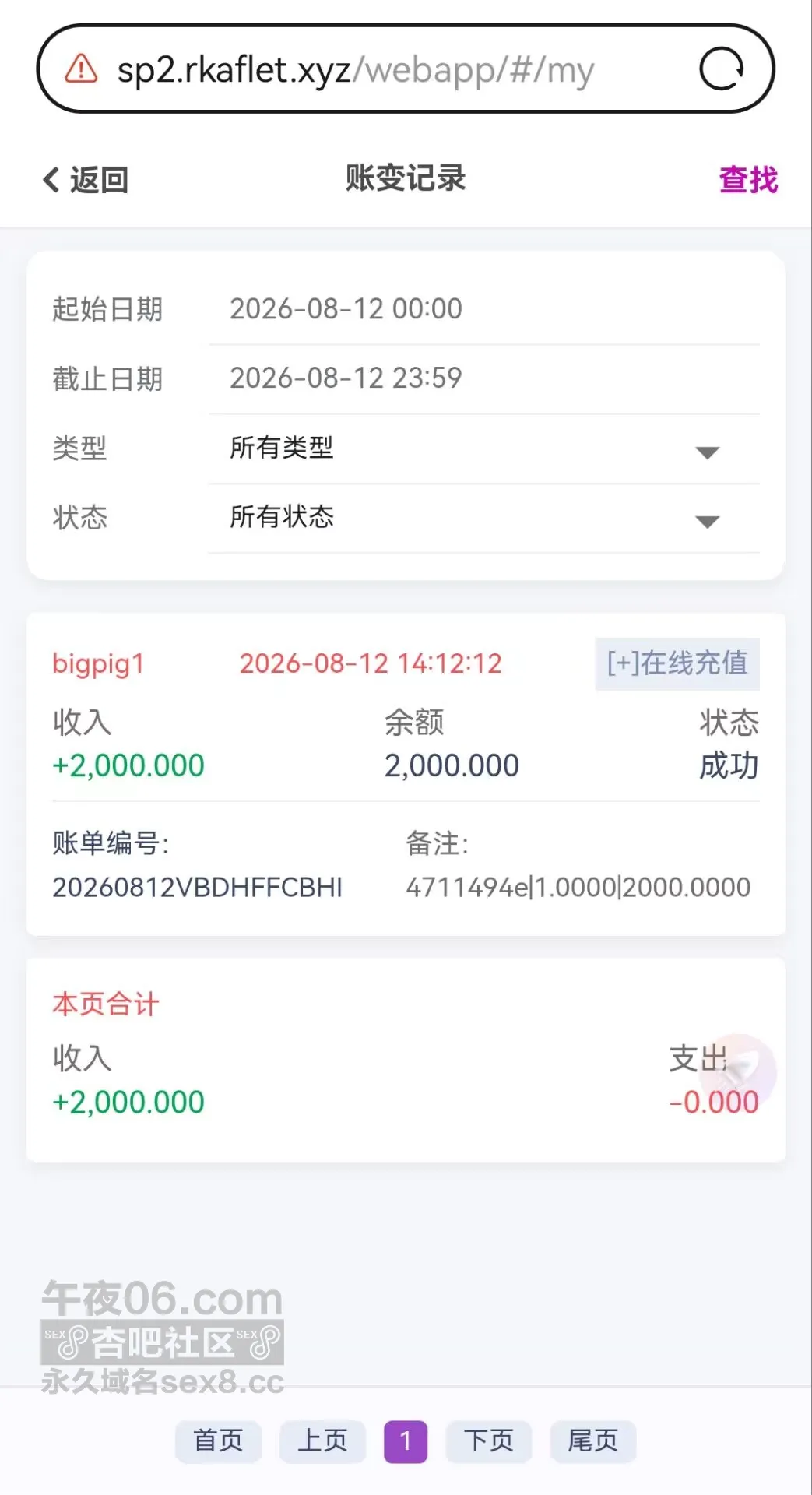Select page number 1
The width and height of the screenshot is (812, 1495).
406,1441
